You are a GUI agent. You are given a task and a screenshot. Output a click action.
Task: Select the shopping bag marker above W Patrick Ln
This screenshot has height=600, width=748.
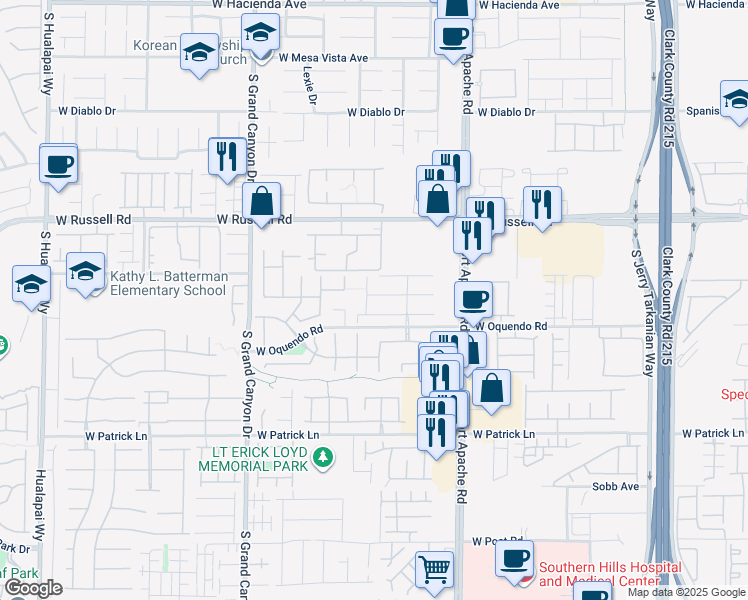pyautogui.click(x=491, y=390)
